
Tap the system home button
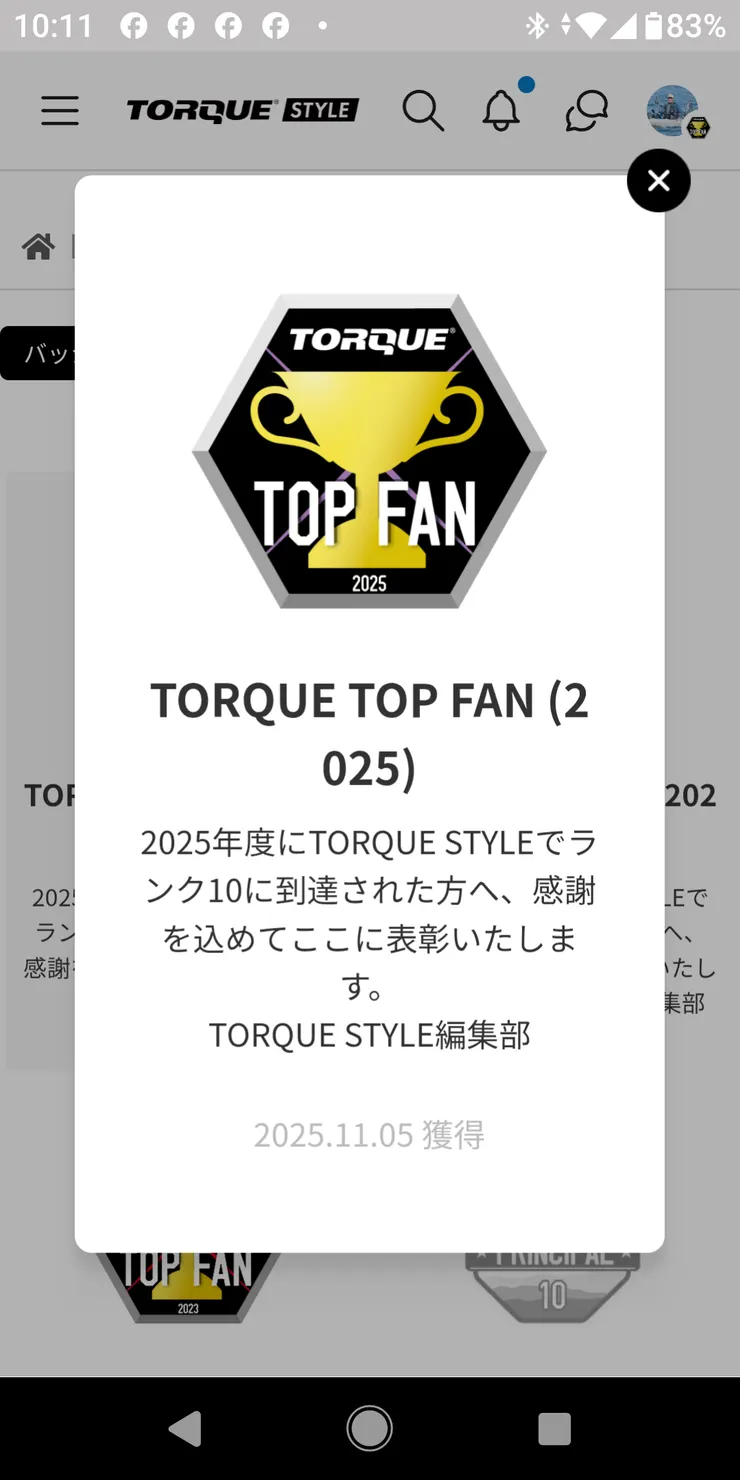point(369,1428)
